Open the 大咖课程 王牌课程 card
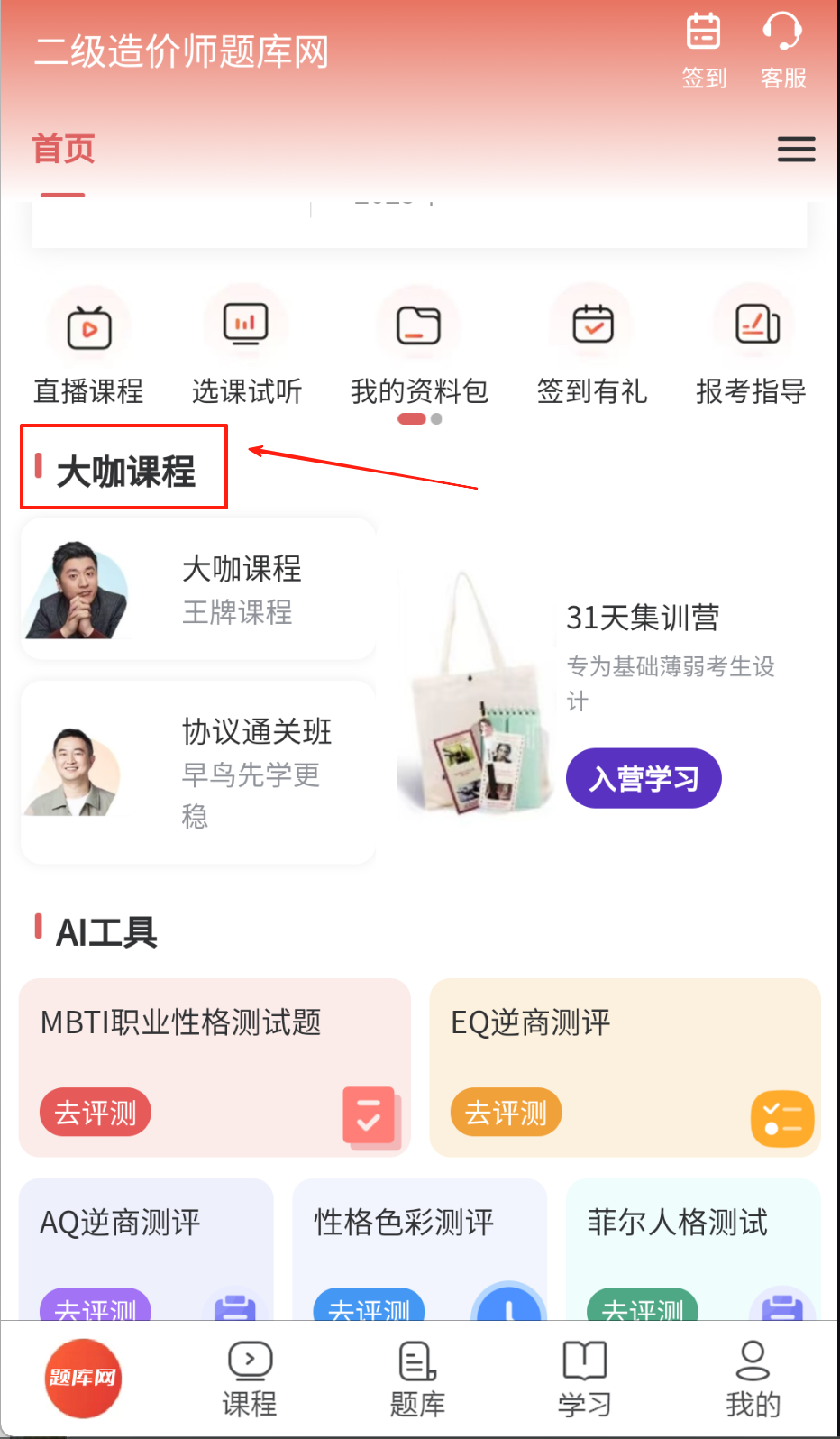 (198, 590)
